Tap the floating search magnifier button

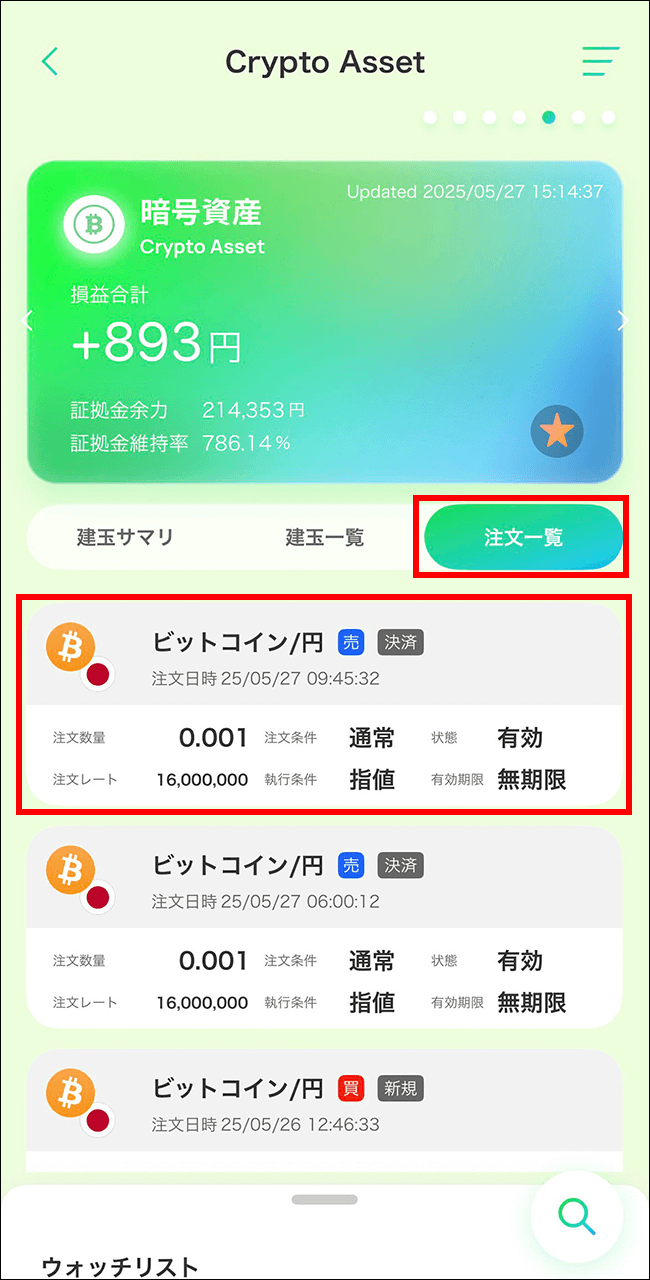(577, 1216)
